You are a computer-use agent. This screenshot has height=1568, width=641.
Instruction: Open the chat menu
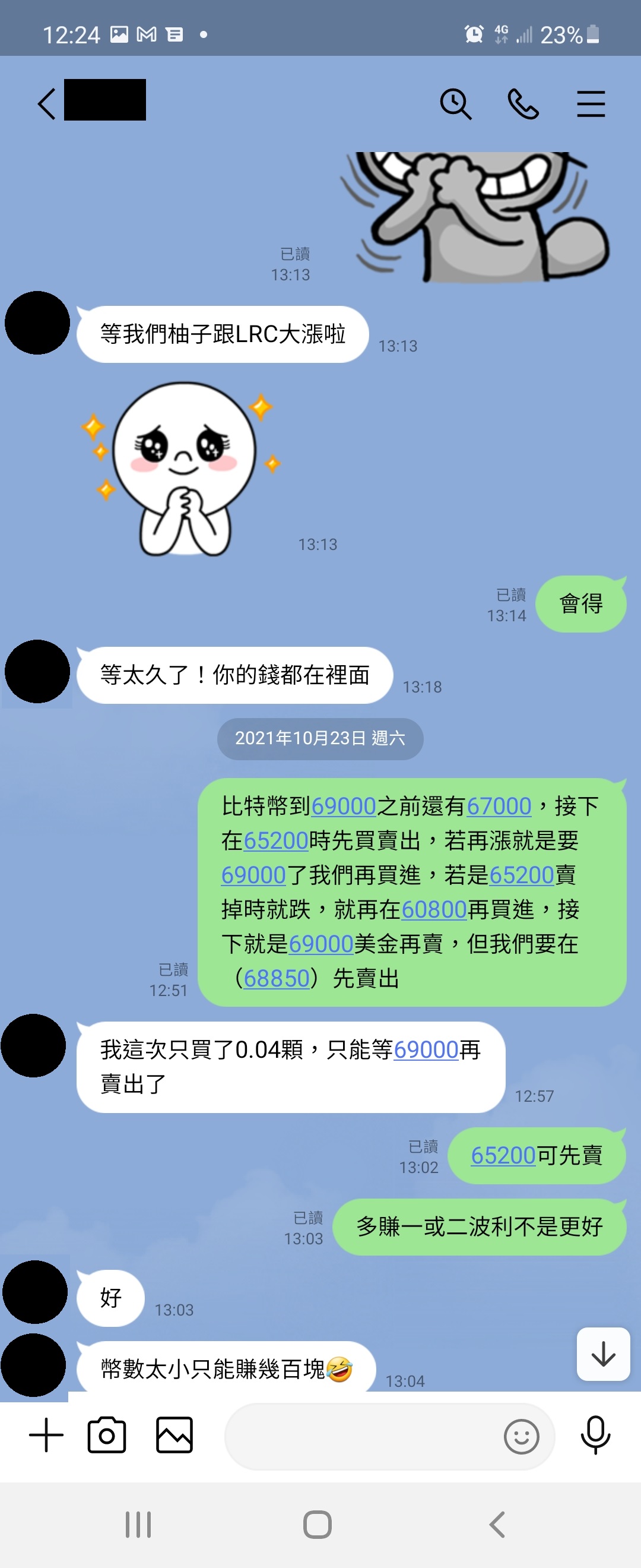[591, 103]
